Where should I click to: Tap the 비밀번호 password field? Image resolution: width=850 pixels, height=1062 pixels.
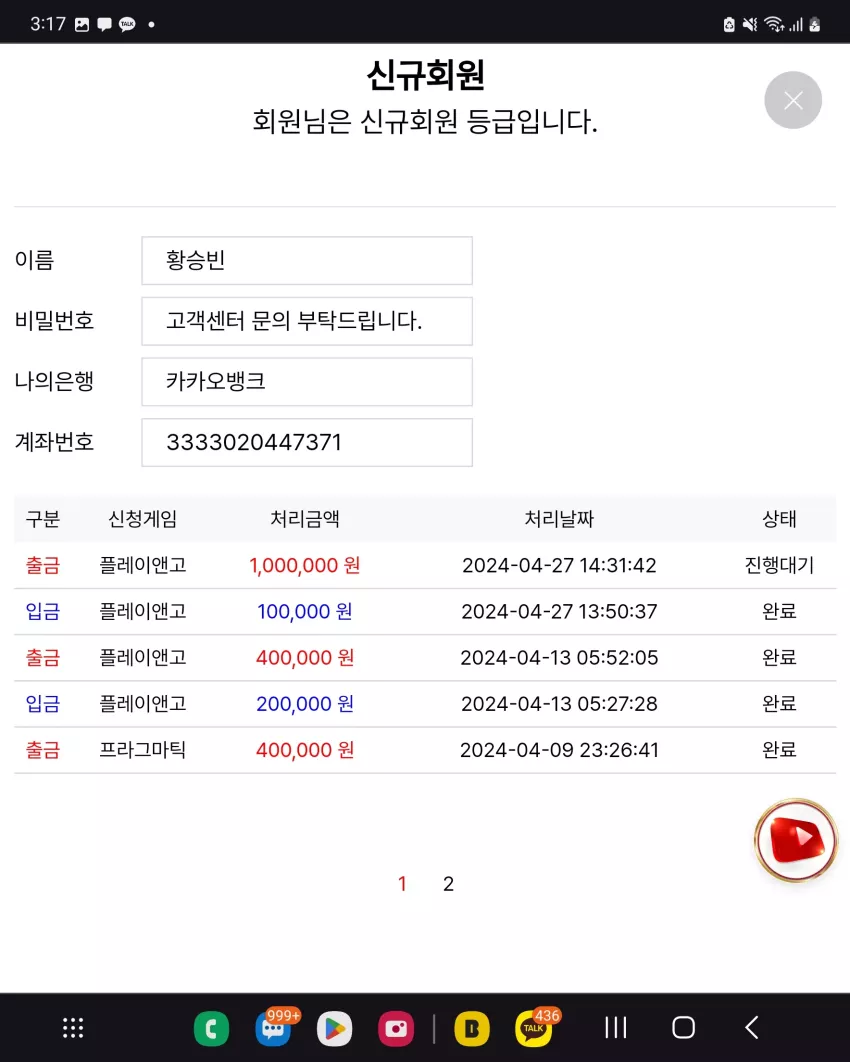[307, 321]
